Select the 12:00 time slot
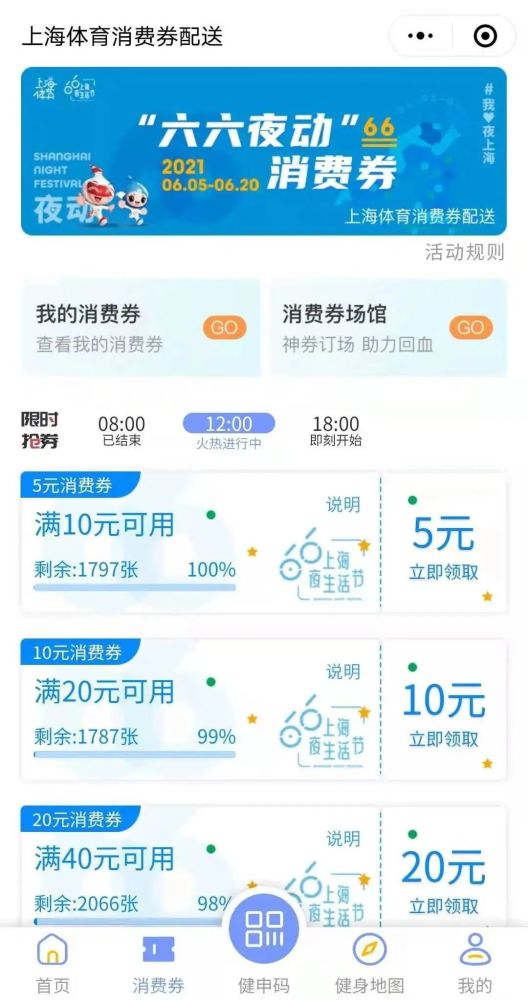The width and height of the screenshot is (528, 1000). click(229, 432)
